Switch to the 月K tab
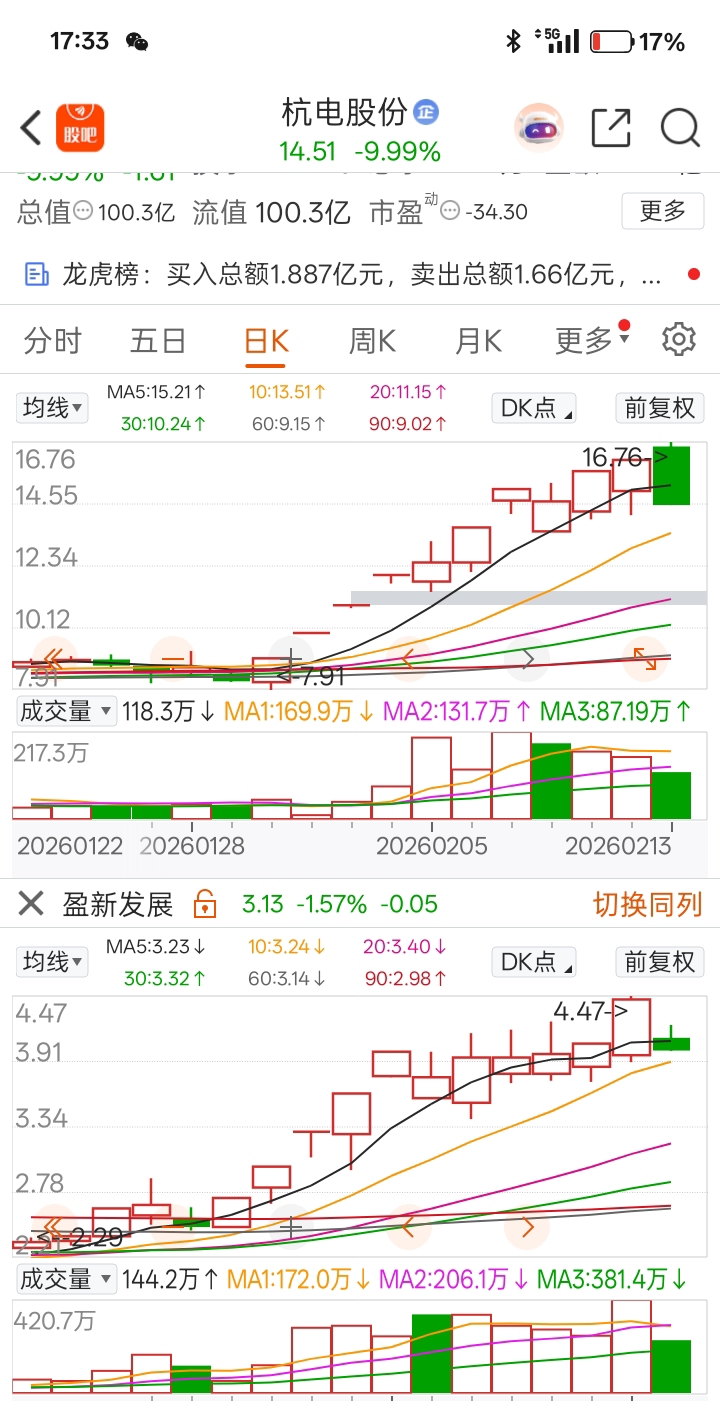Image resolution: width=720 pixels, height=1401 pixels. coord(478,341)
